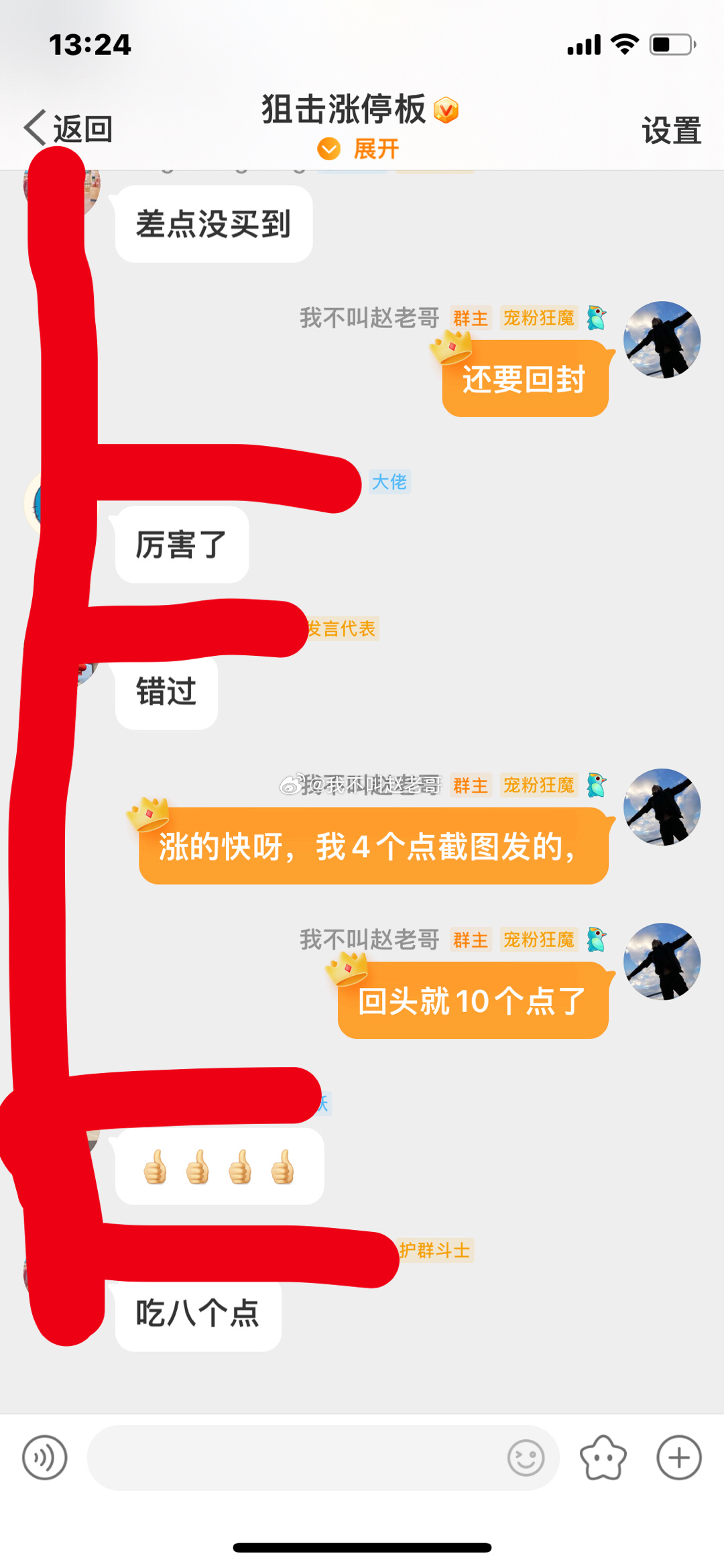Open the 设置 group settings

[671, 130]
